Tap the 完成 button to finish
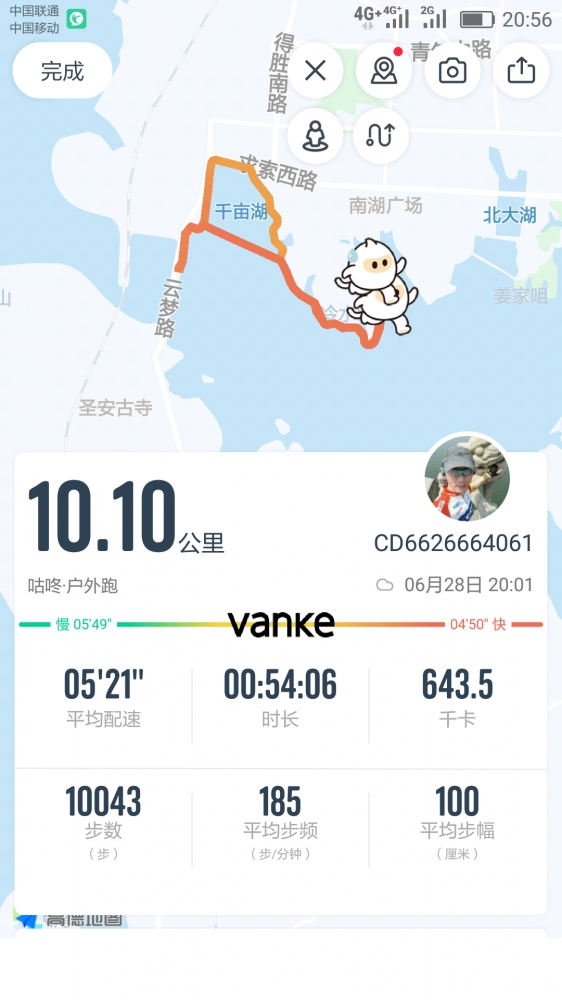 pos(62,71)
